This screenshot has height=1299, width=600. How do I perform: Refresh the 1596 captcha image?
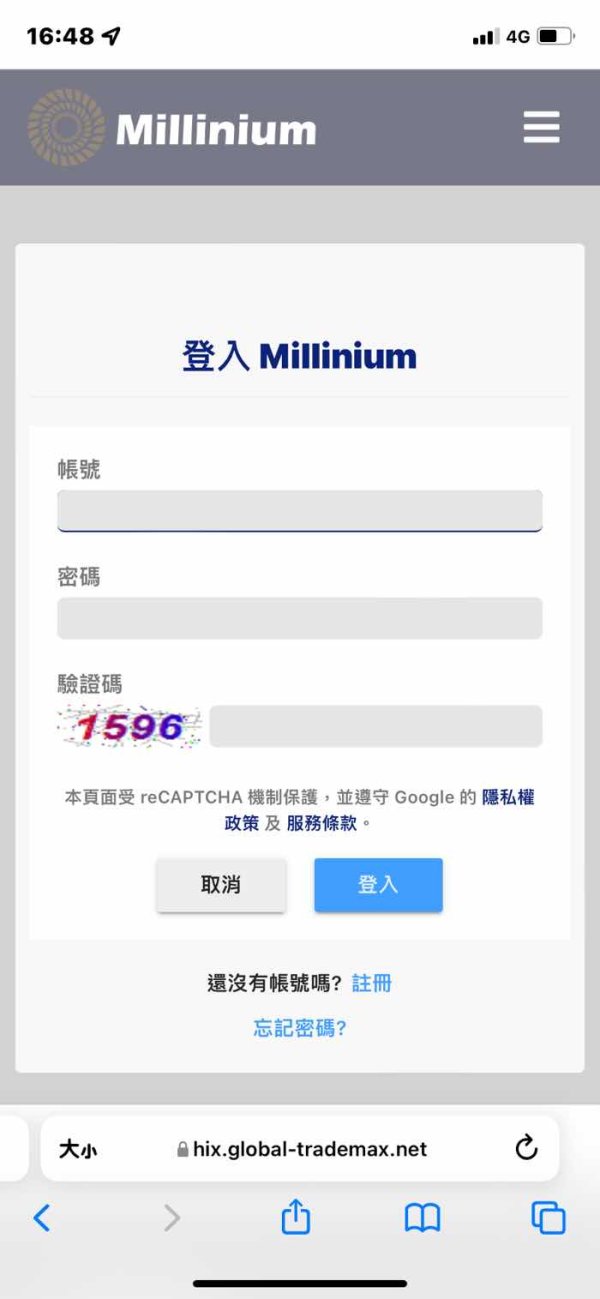click(x=130, y=726)
